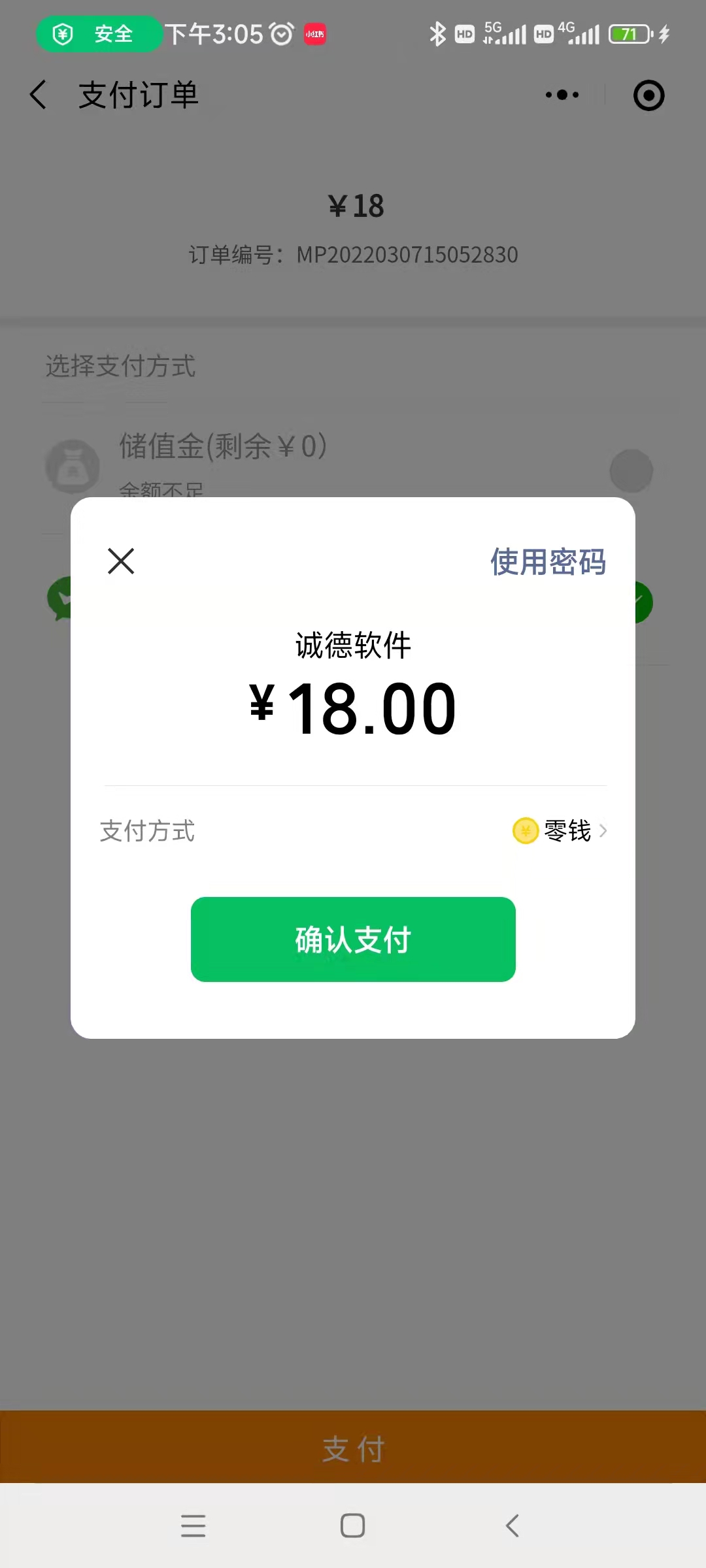The height and width of the screenshot is (1568, 706).
Task: Confirm payment with 确认支付 button
Action: (x=353, y=939)
